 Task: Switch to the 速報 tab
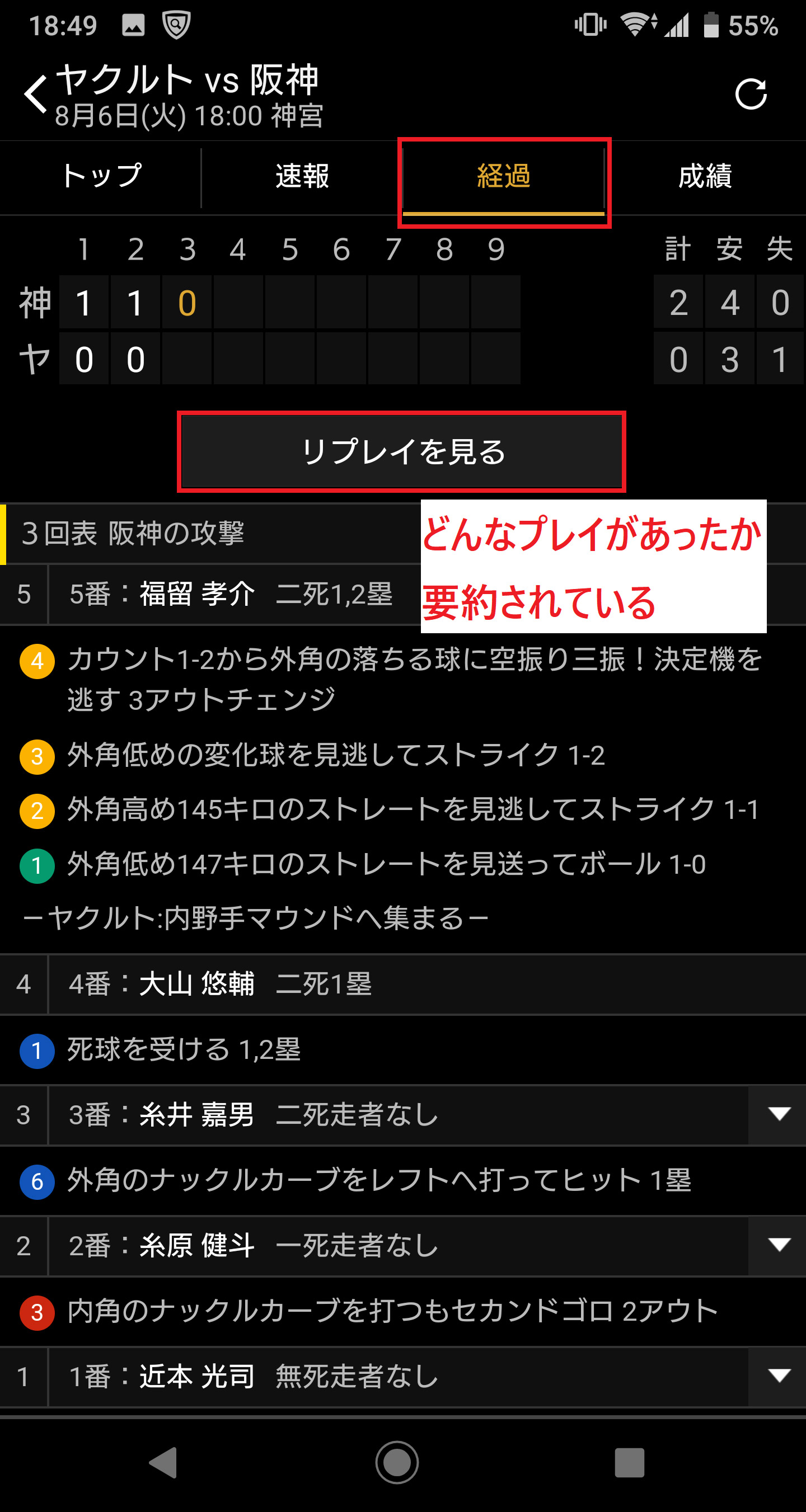click(x=302, y=176)
